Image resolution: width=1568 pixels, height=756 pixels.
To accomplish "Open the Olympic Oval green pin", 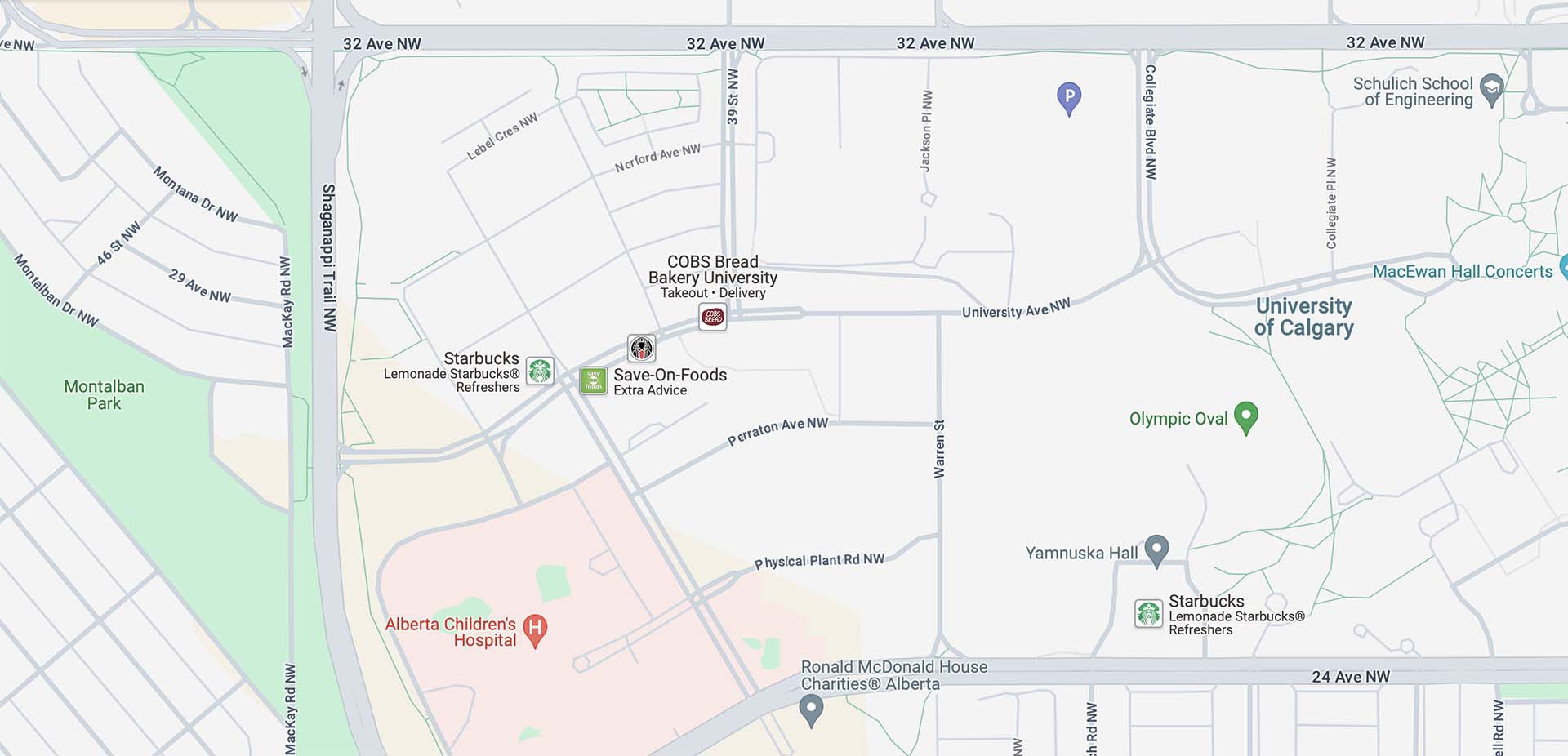I will point(1245,417).
